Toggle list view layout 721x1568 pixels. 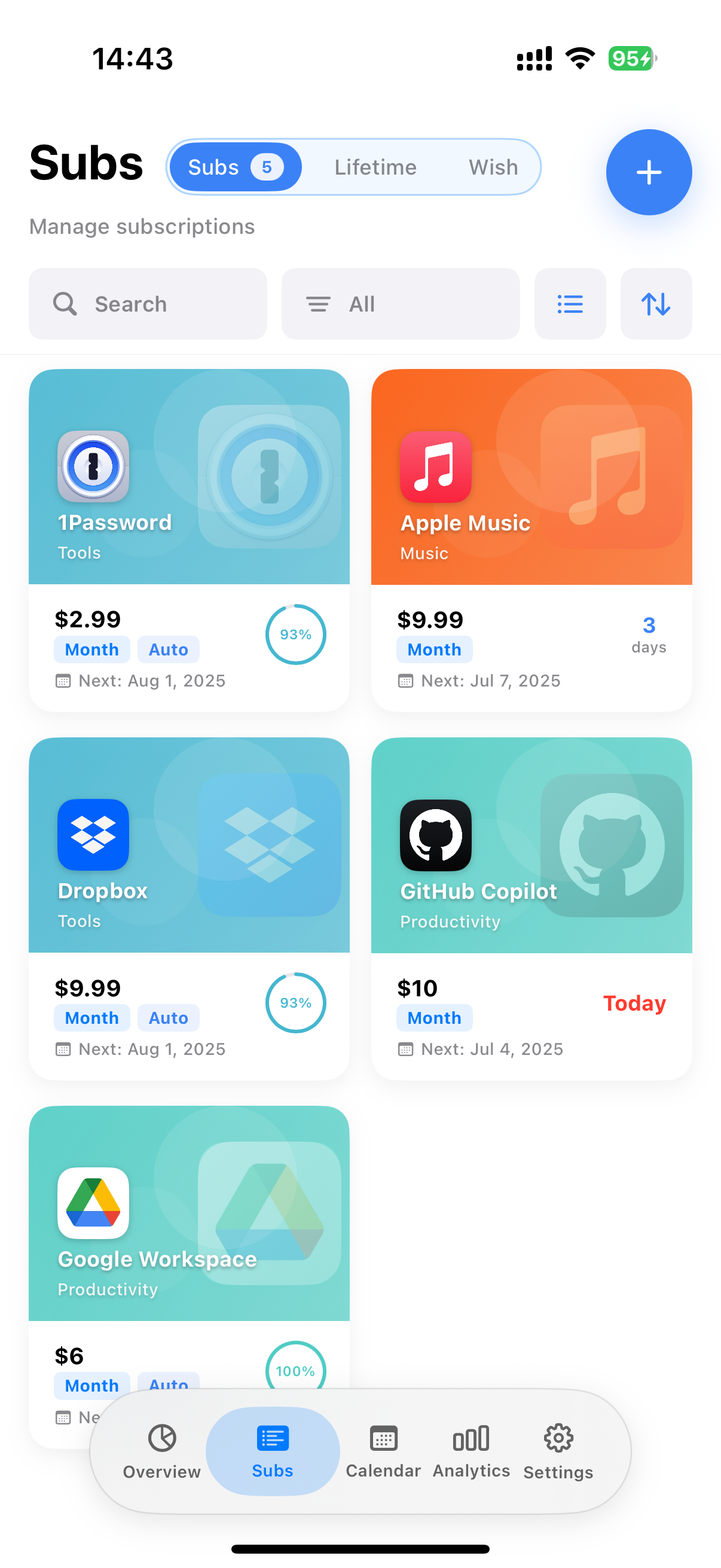click(570, 304)
